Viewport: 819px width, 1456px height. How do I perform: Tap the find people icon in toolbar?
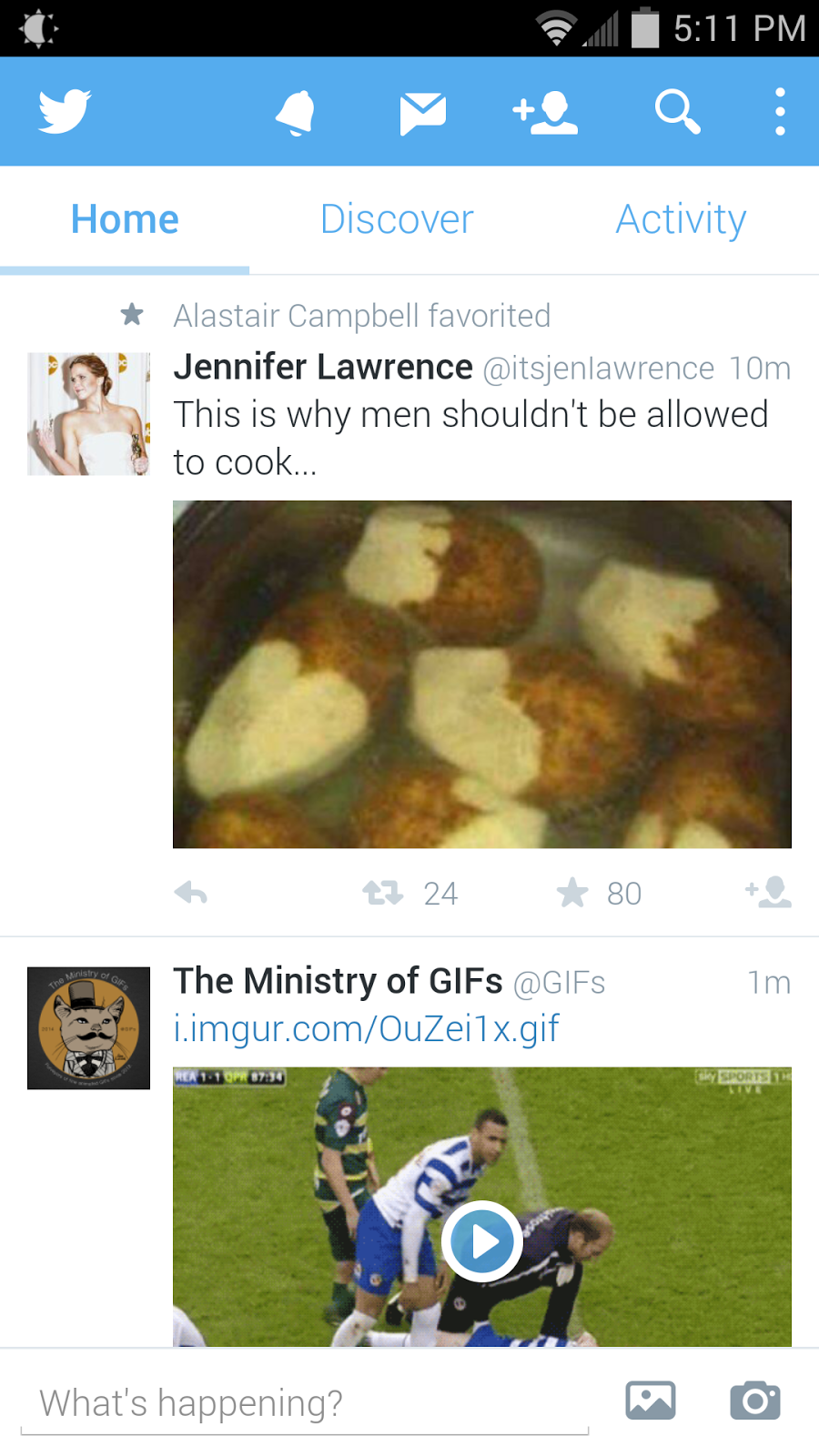[545, 113]
